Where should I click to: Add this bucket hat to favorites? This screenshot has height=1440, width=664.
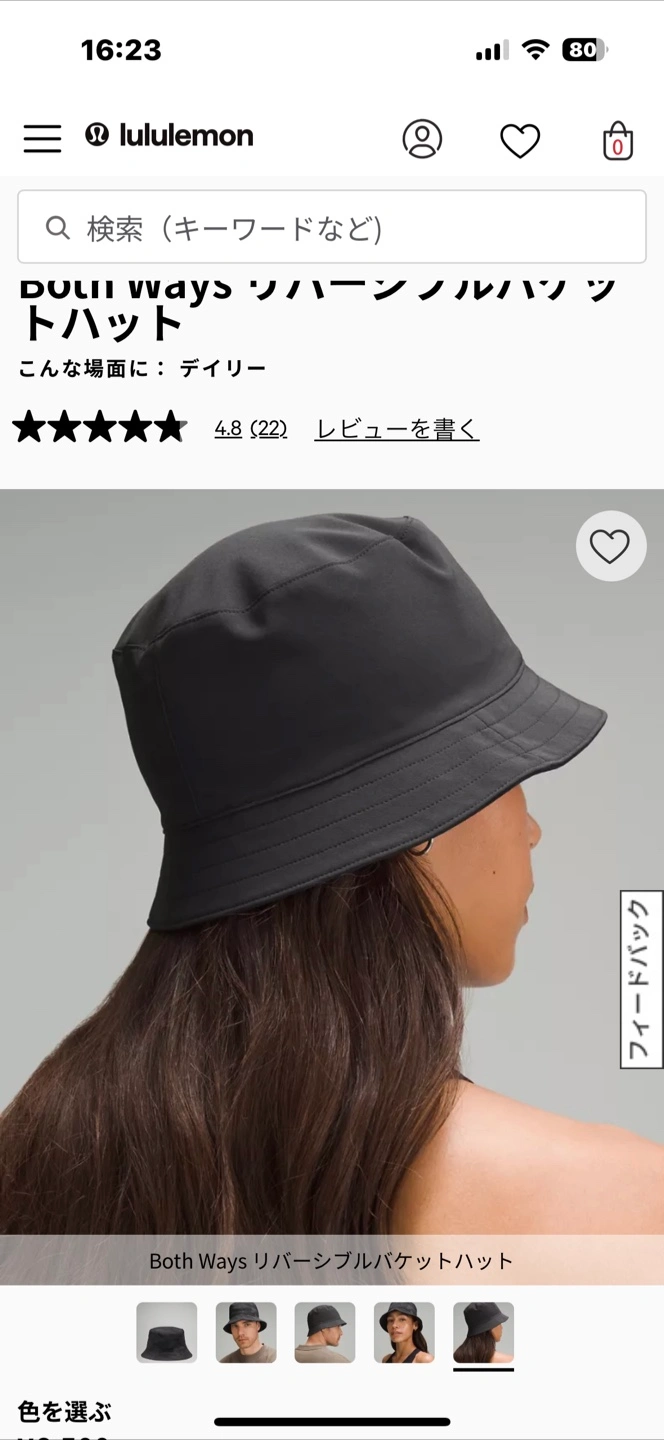point(610,546)
